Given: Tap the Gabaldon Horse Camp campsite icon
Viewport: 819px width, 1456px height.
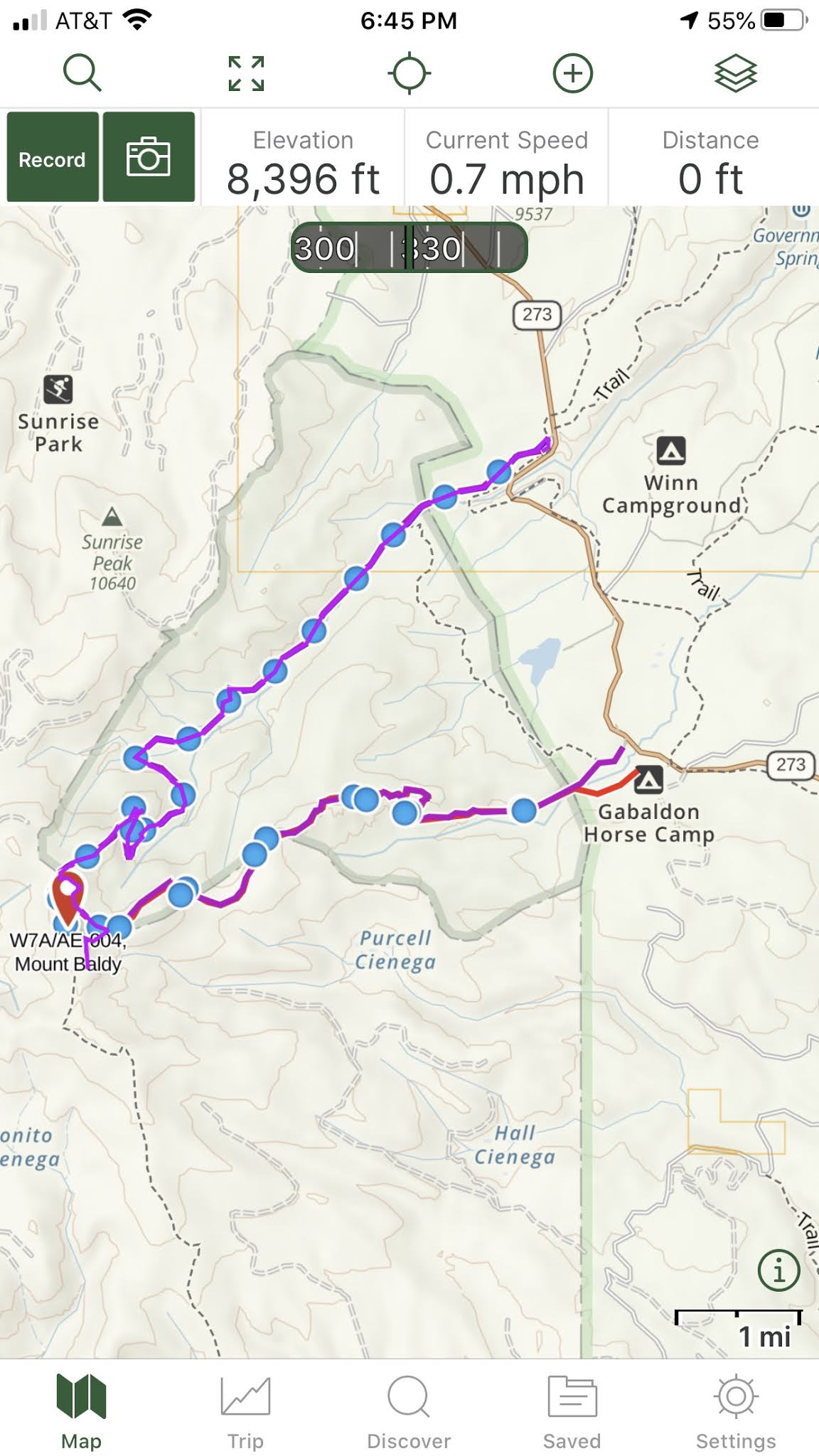Looking at the screenshot, I should click(x=648, y=779).
